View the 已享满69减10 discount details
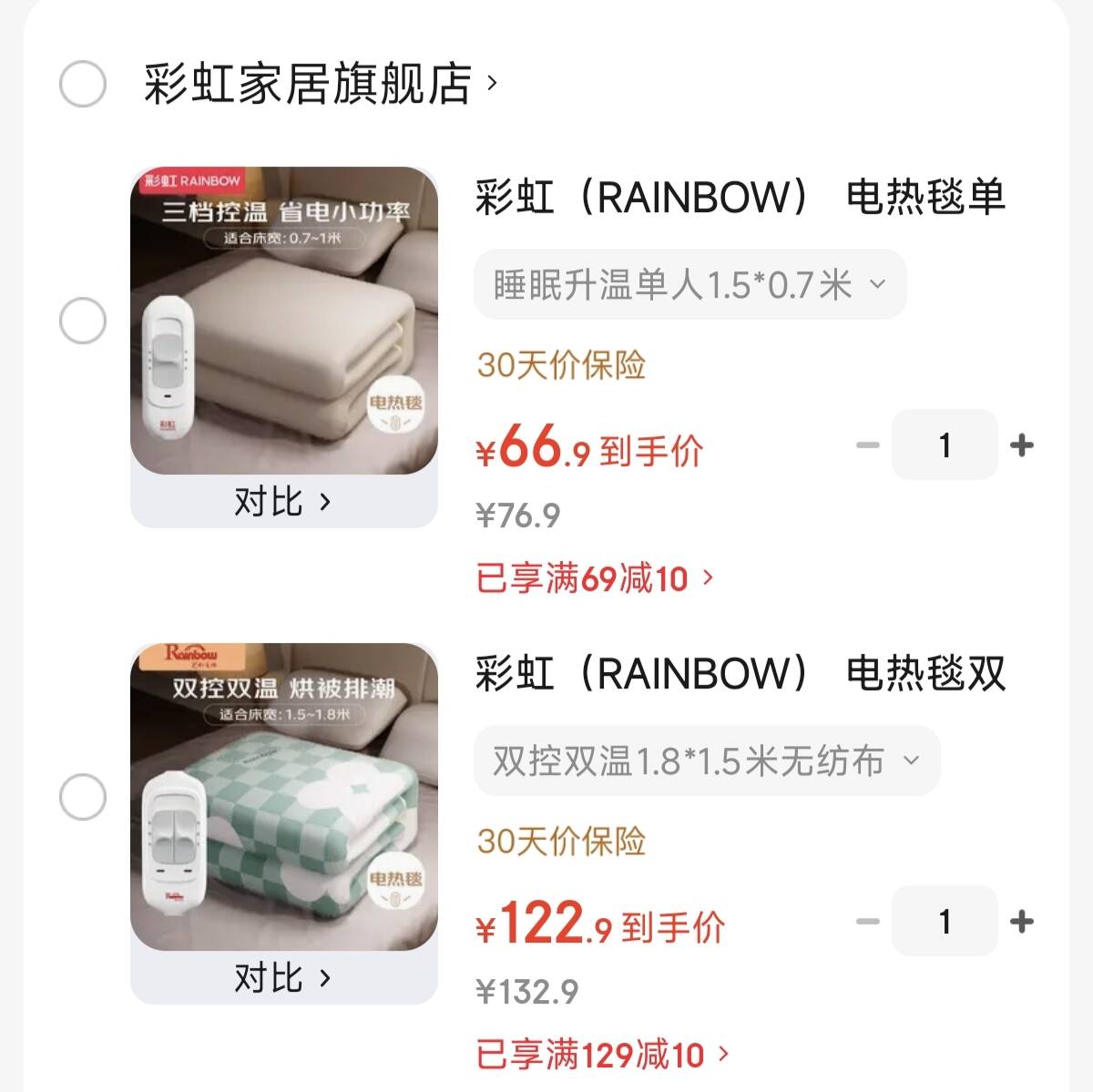This screenshot has height=1092, width=1093. pyautogui.click(x=595, y=578)
